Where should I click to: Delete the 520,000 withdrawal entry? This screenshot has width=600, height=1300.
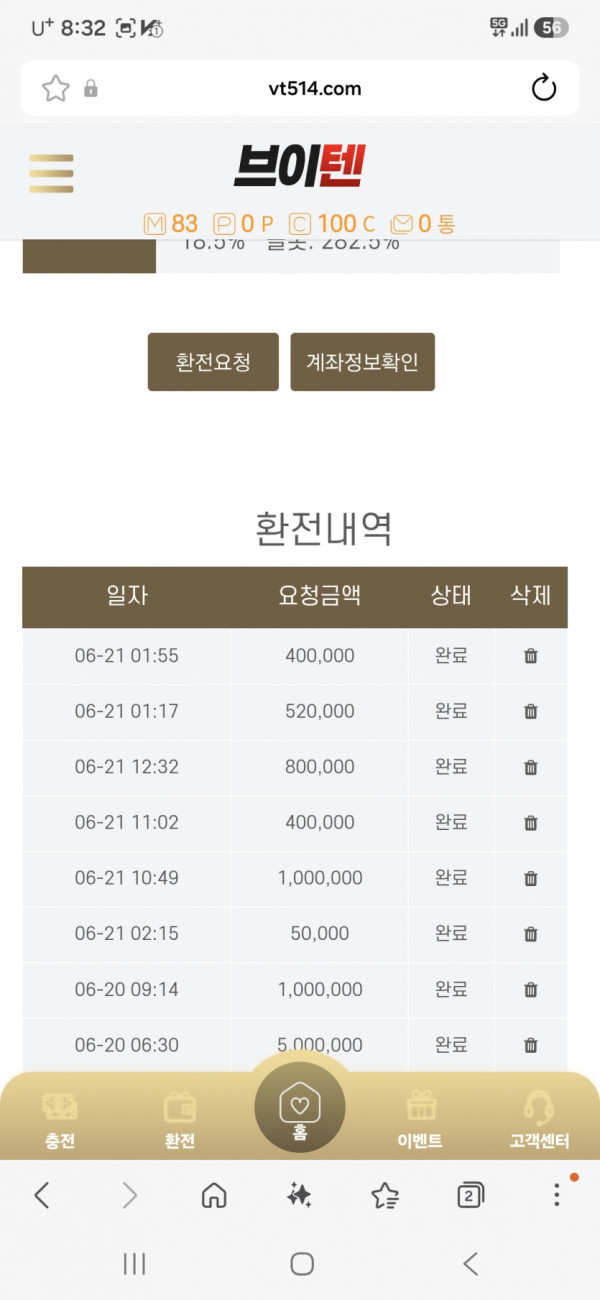click(531, 712)
